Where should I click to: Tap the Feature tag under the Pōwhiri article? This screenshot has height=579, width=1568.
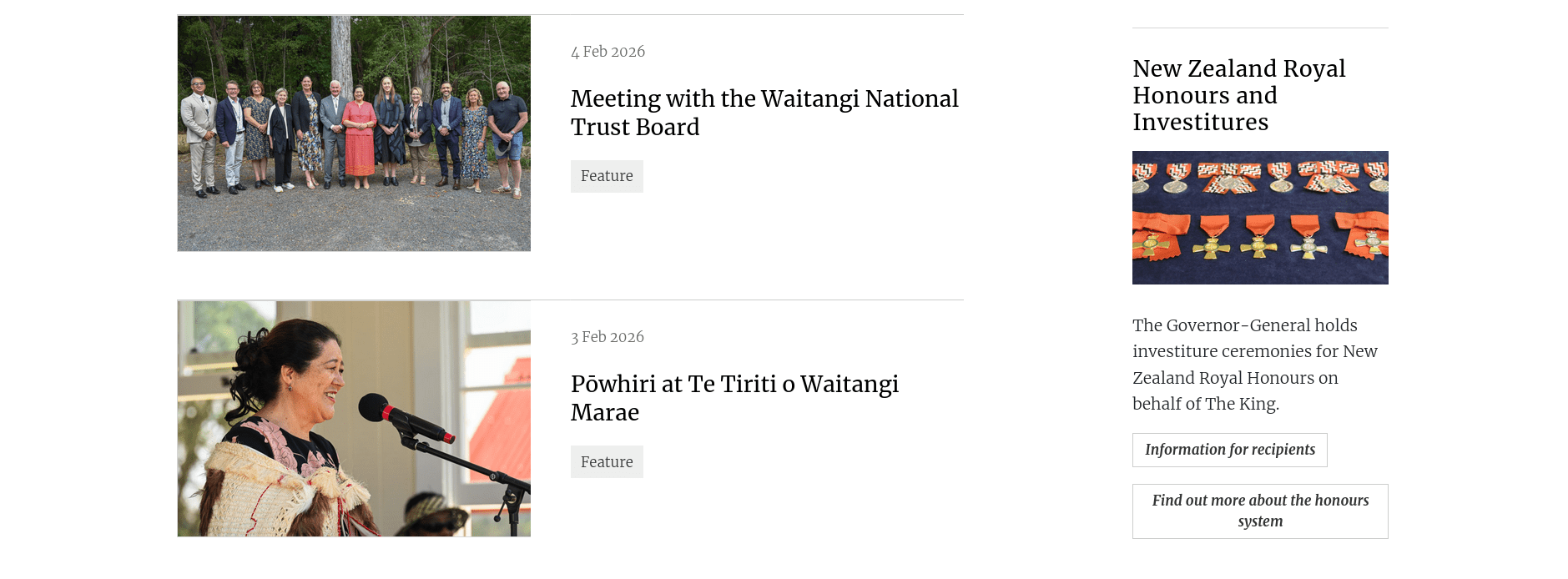607,461
